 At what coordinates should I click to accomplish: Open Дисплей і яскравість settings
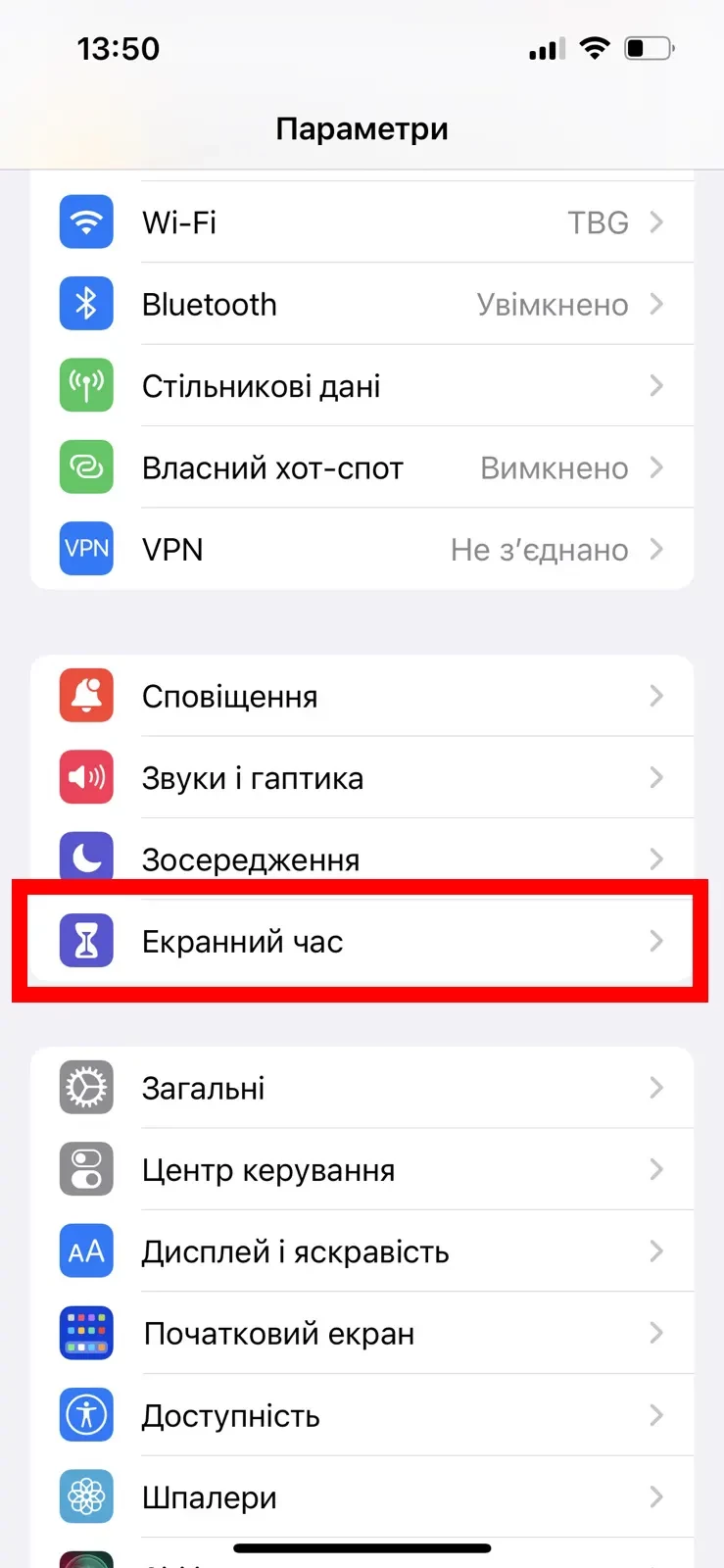point(362,1252)
